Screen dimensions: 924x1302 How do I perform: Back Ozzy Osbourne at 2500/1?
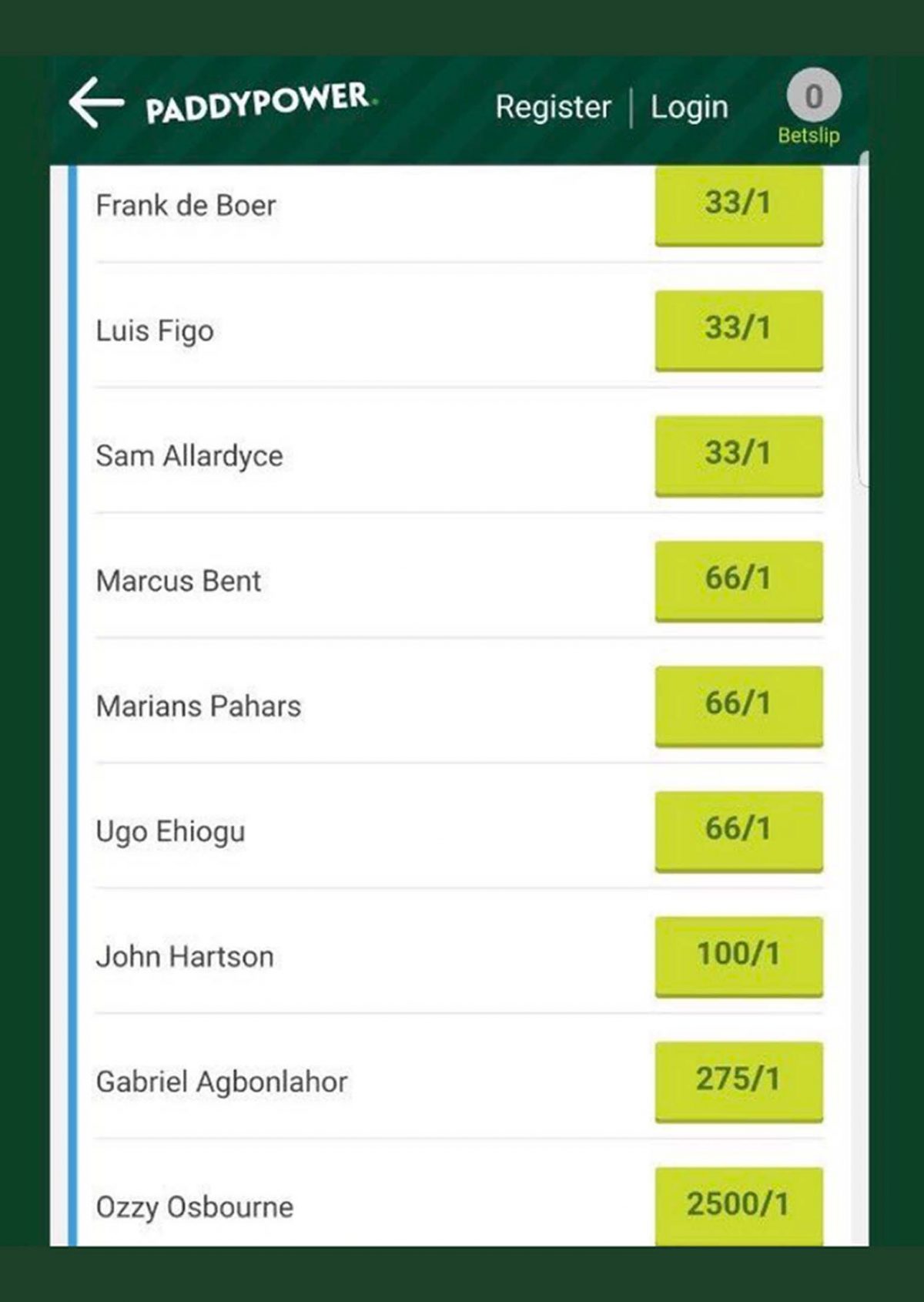pyautogui.click(x=738, y=1205)
